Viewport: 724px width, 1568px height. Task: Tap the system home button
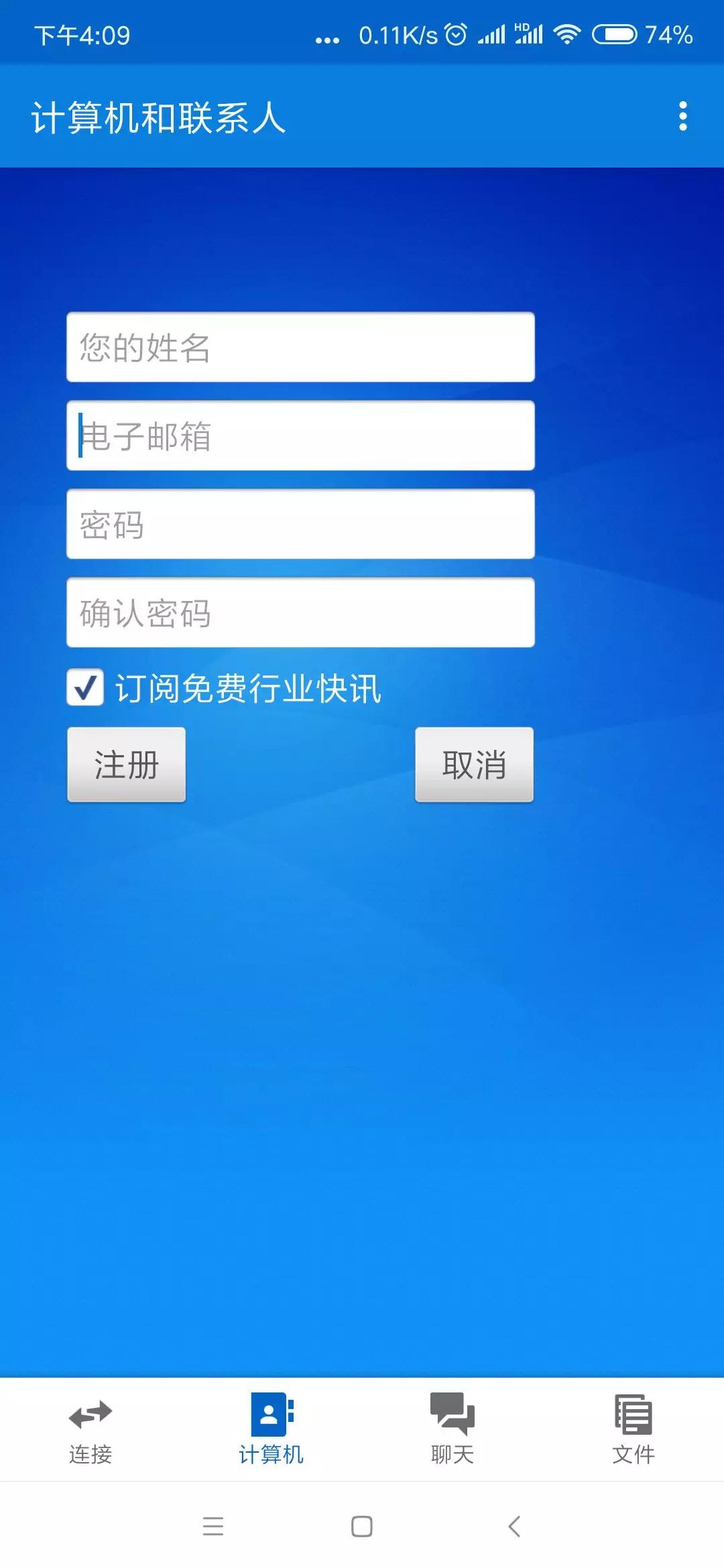click(x=362, y=1526)
